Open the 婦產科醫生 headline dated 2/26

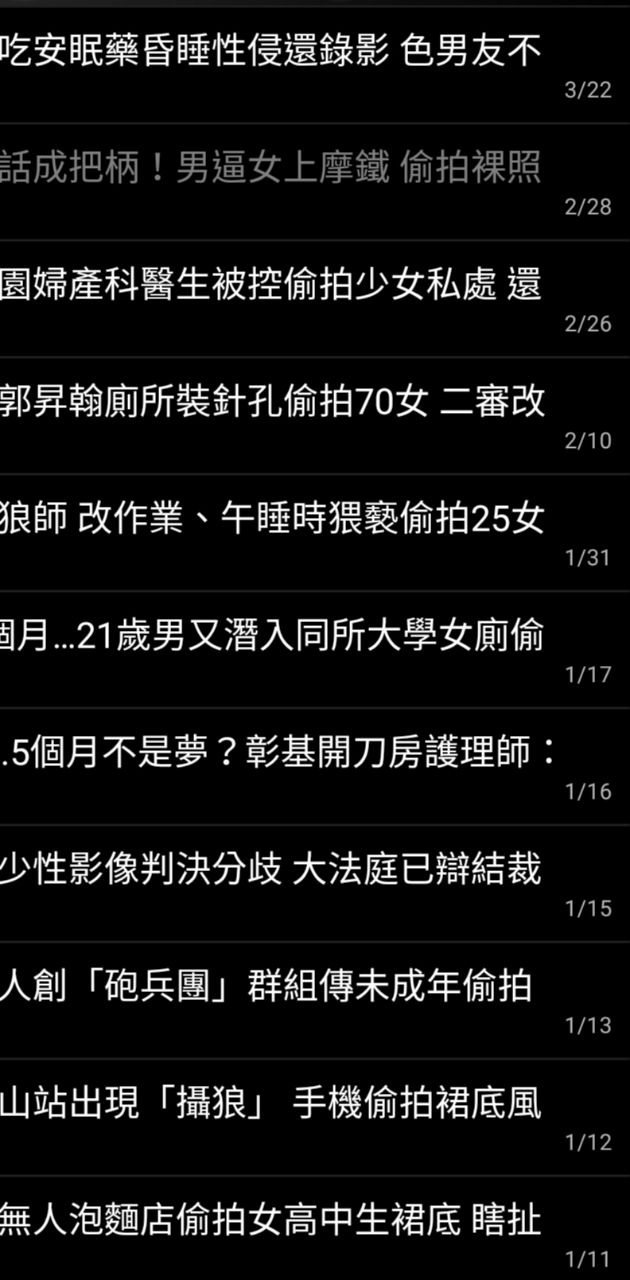[270, 285]
